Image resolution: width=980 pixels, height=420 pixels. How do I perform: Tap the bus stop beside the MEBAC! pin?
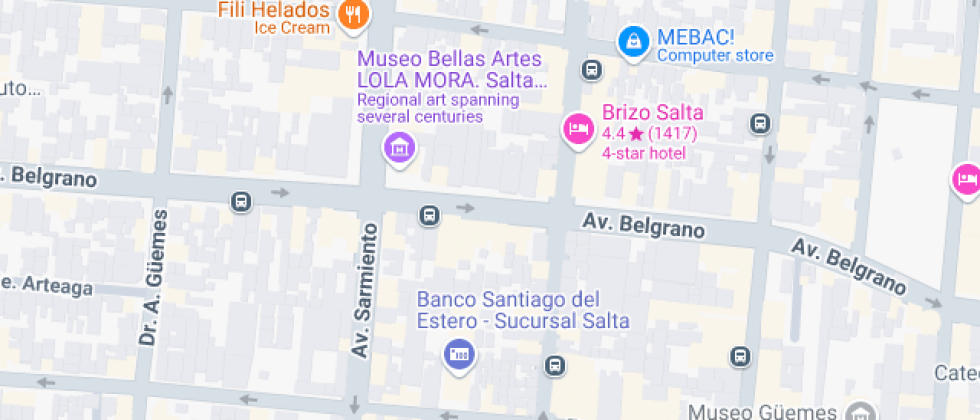click(592, 70)
